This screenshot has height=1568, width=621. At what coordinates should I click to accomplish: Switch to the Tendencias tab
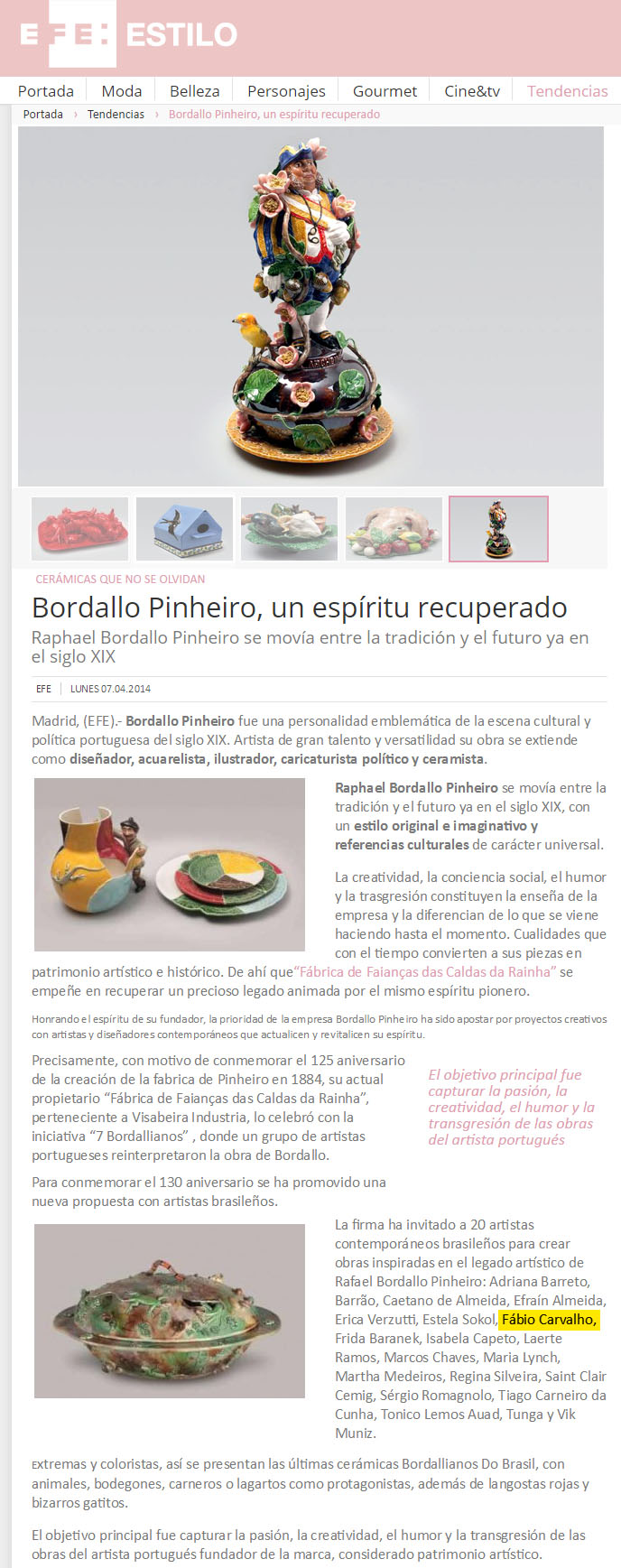[567, 90]
